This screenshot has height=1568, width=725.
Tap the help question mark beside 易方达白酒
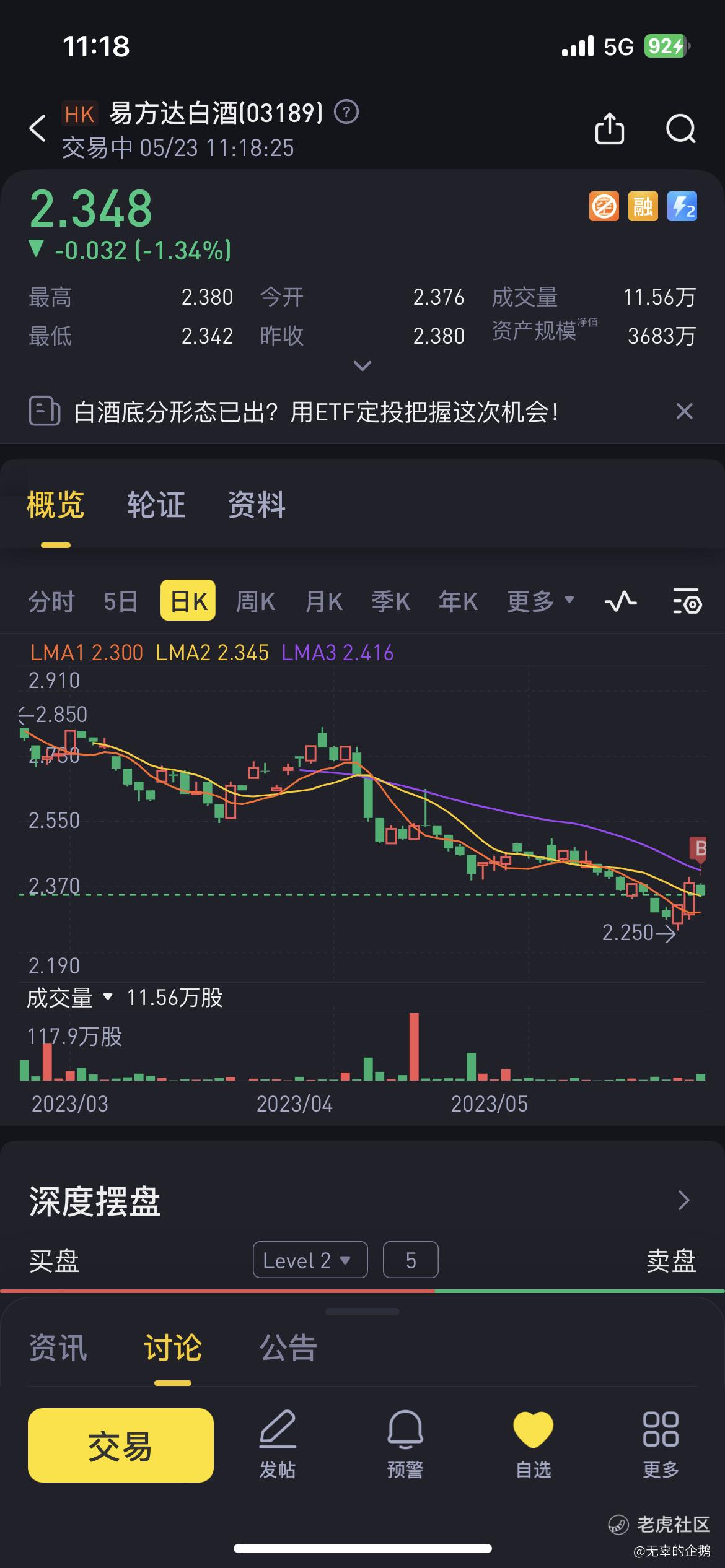[346, 112]
